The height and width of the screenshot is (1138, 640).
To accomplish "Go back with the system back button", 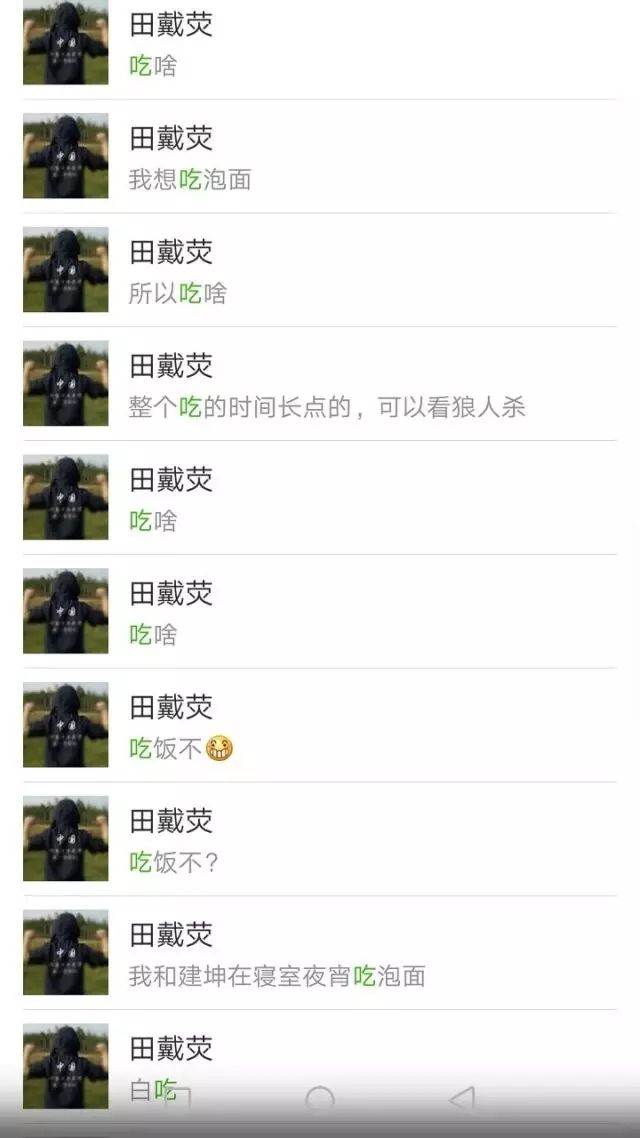I will (462, 1100).
